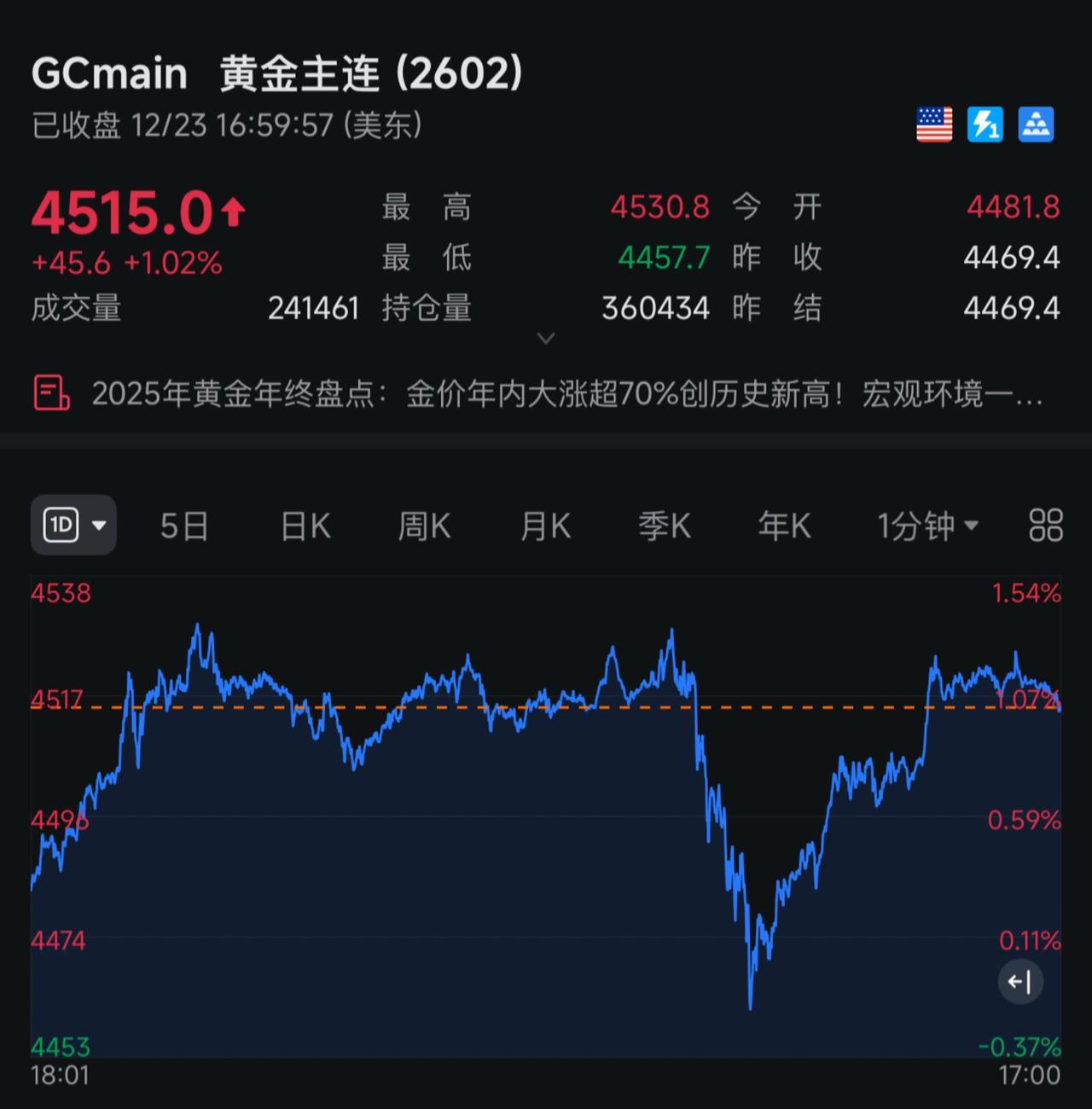Image resolution: width=1092 pixels, height=1109 pixels.
Task: Expand the 1D period dropdown
Action: 100,525
